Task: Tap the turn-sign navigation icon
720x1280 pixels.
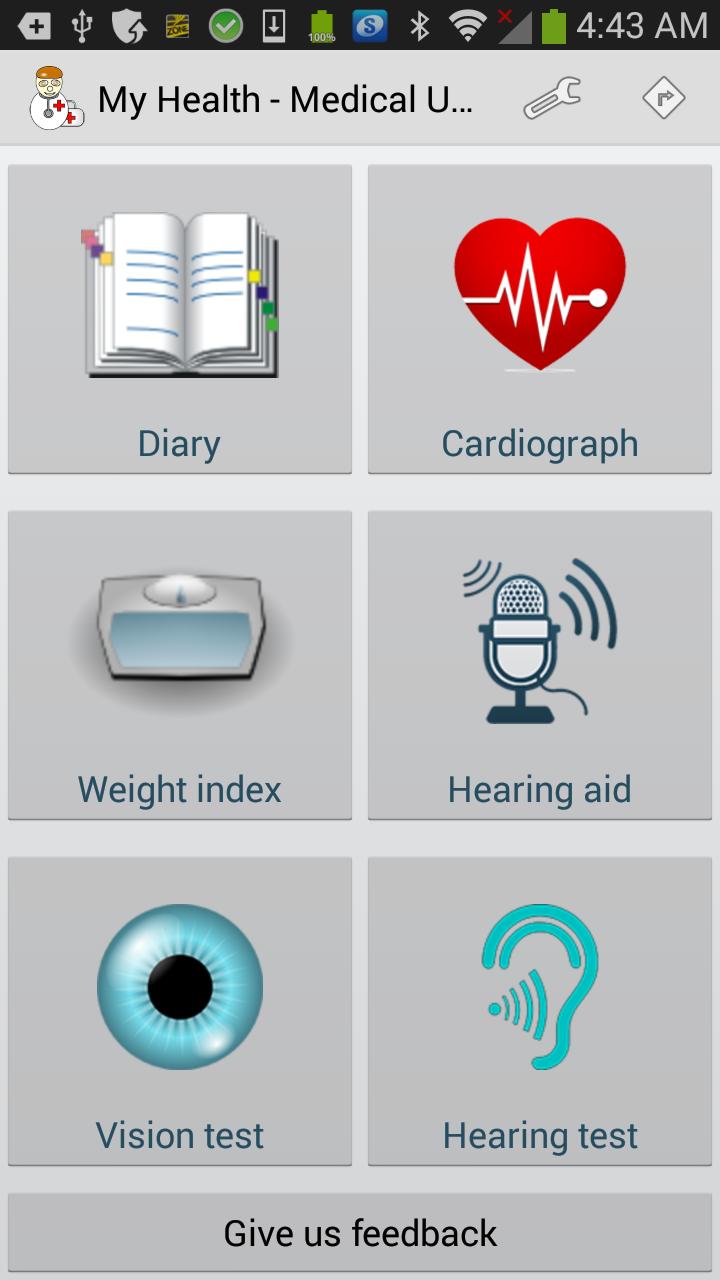Action: pyautogui.click(x=663, y=97)
